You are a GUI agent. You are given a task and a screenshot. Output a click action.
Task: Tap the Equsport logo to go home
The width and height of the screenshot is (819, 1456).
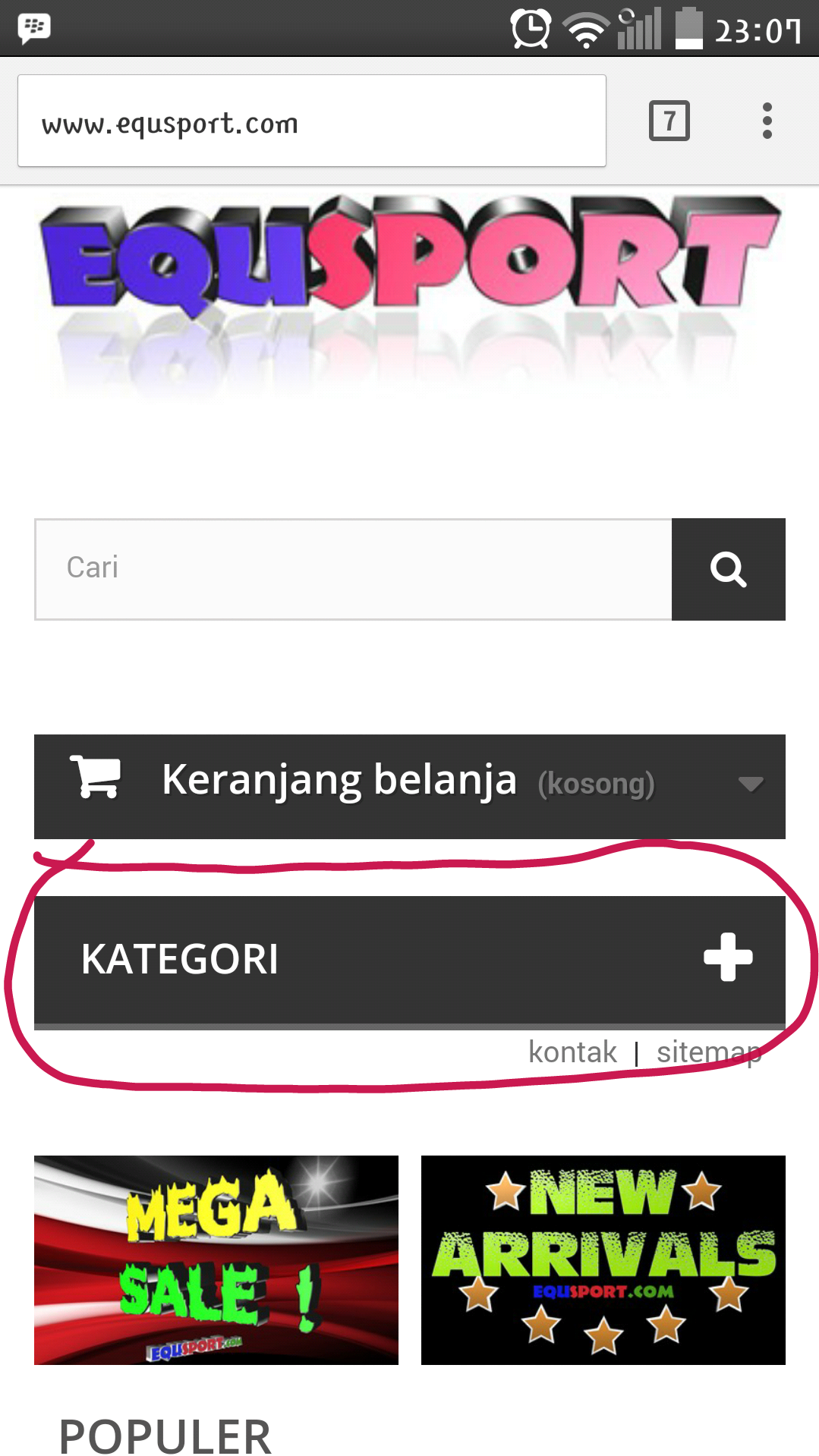tap(410, 258)
